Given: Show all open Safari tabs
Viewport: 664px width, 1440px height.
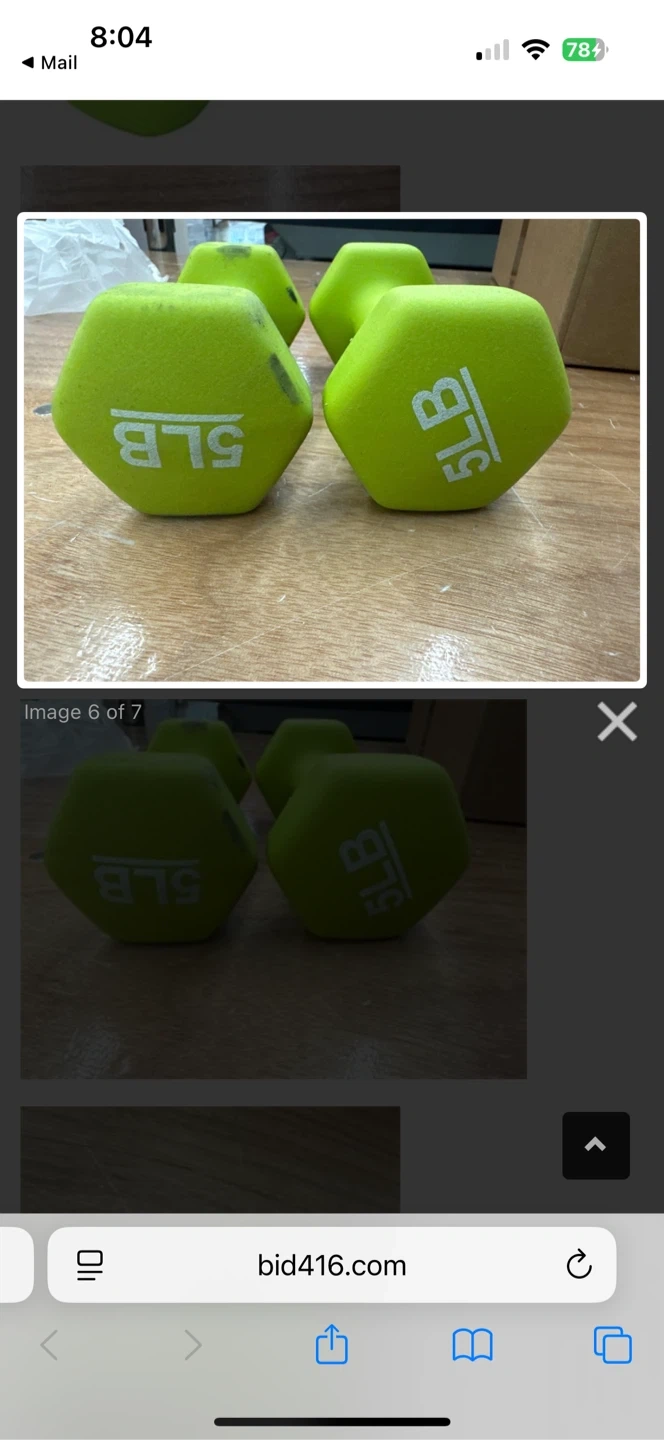Looking at the screenshot, I should (x=612, y=1345).
